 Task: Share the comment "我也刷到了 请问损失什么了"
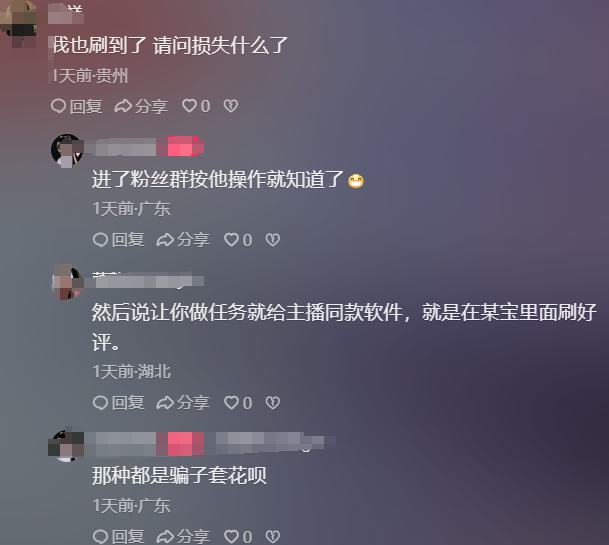pos(141,106)
